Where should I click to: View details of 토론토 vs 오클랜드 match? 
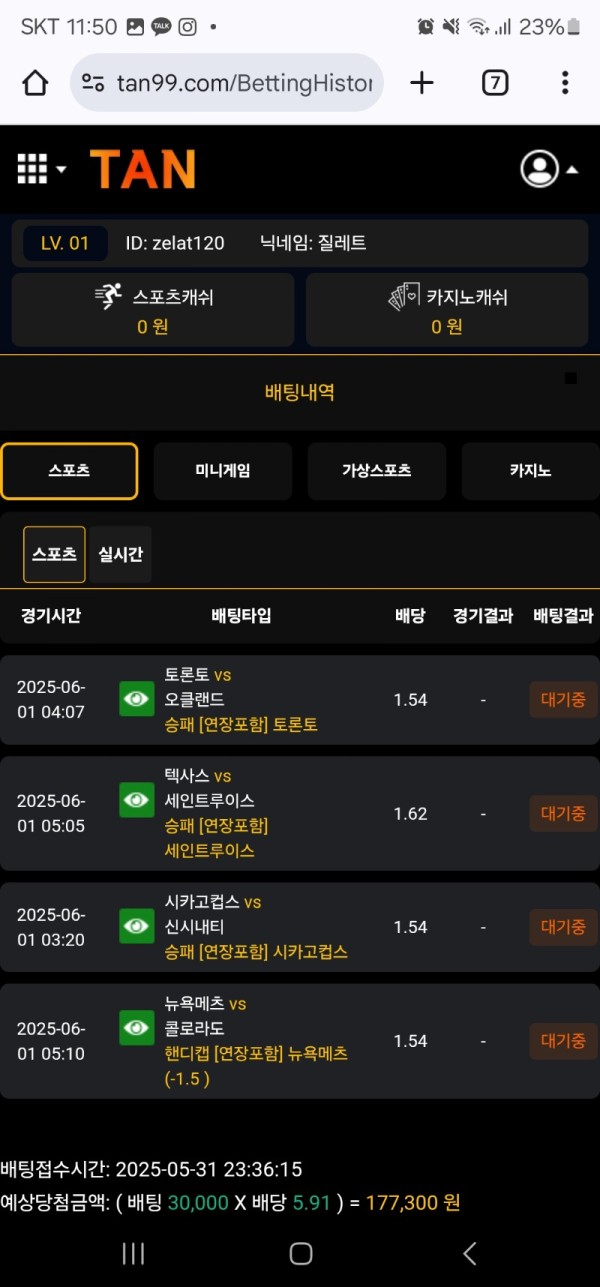coord(136,698)
